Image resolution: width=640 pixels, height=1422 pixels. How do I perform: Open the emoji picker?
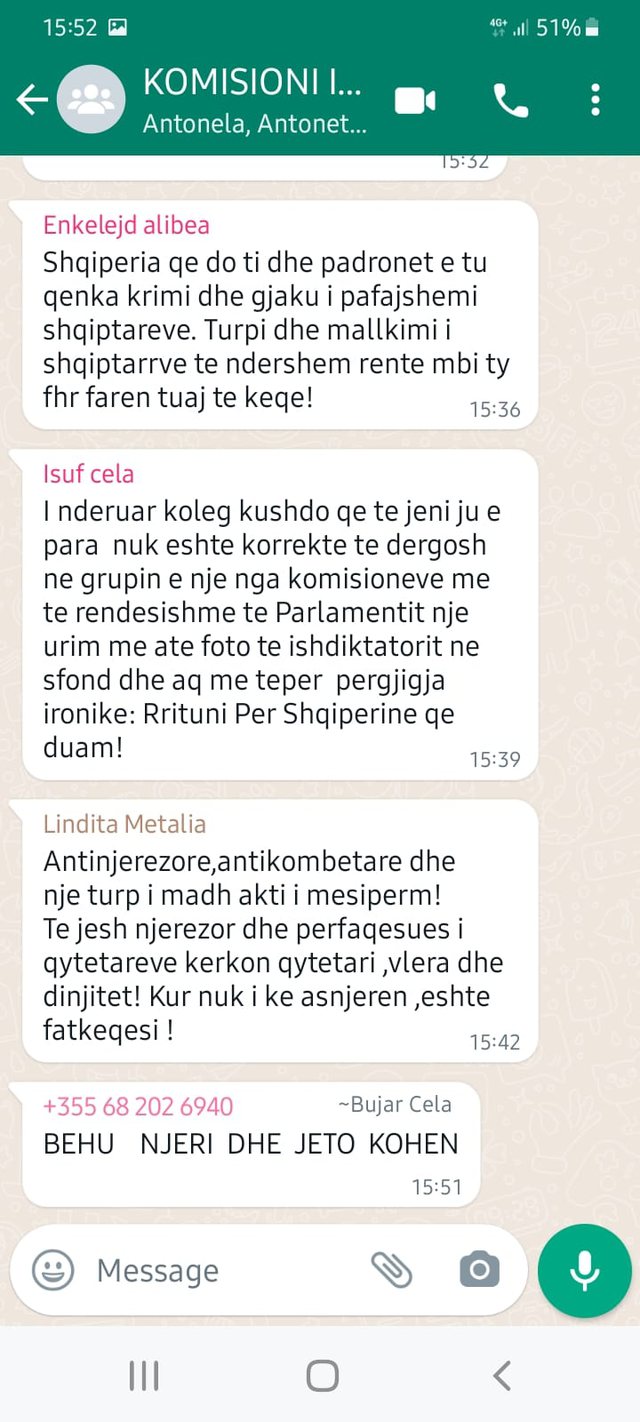click(53, 1270)
